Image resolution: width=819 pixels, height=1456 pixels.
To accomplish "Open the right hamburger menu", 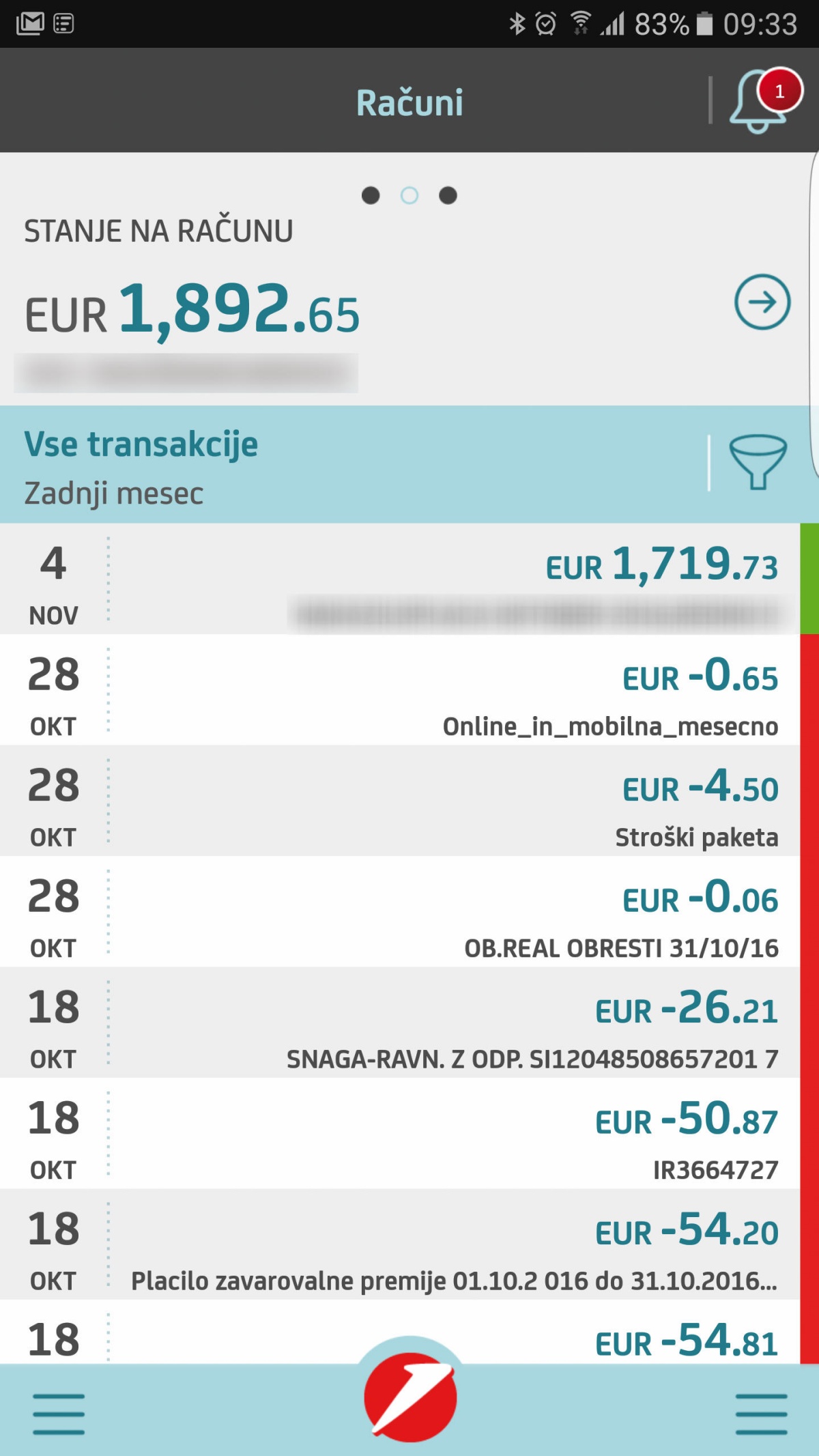I will pos(761,1414).
